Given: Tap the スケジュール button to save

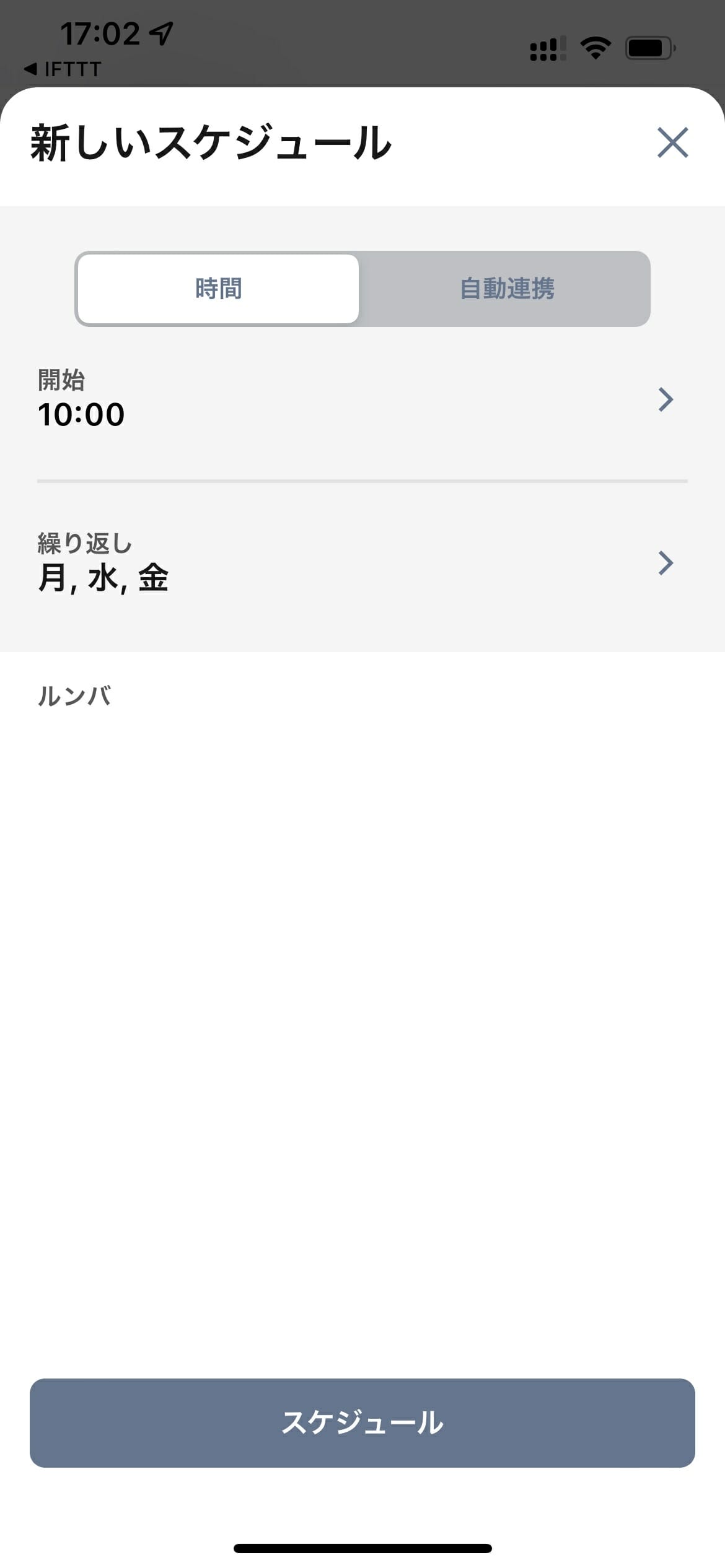Looking at the screenshot, I should point(362,1422).
